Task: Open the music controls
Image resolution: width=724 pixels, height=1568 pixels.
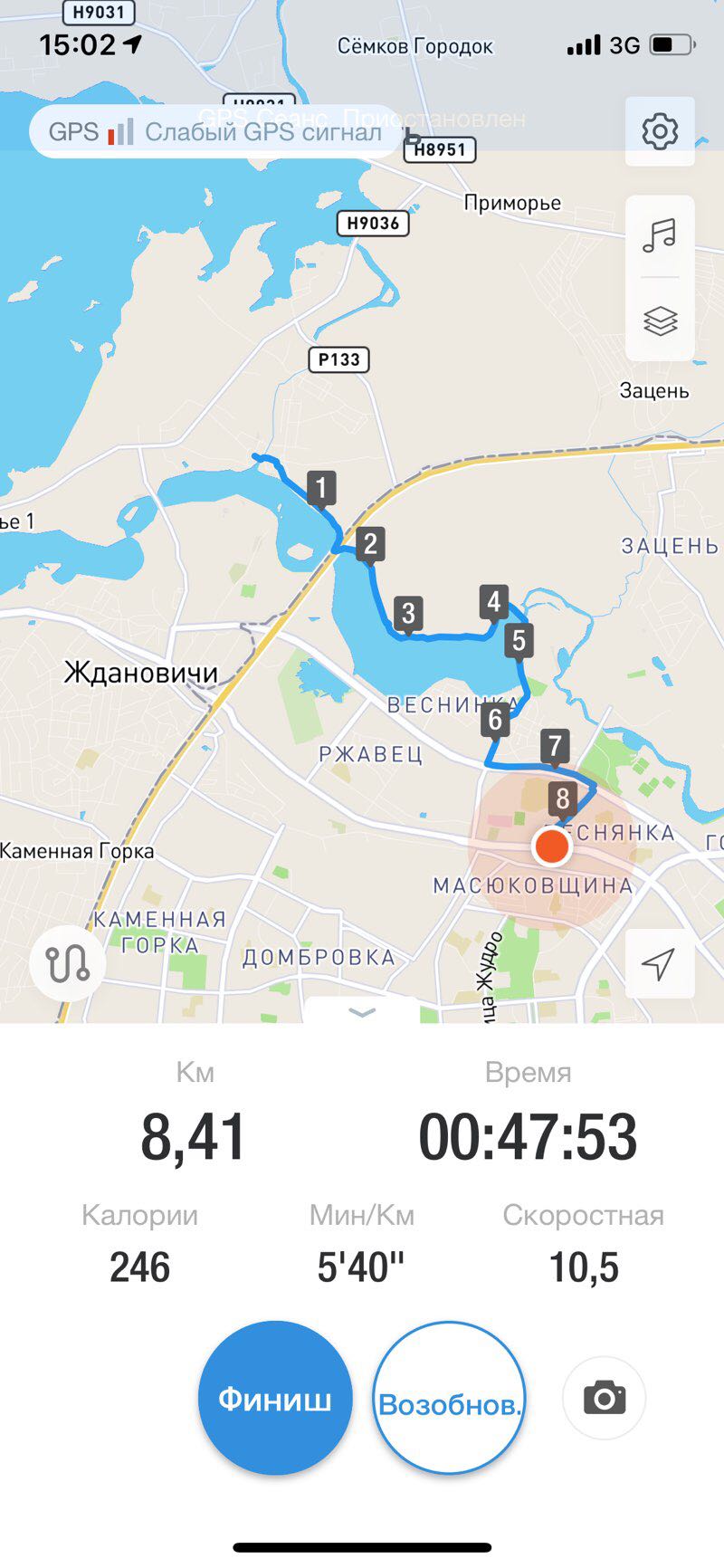Action: pyautogui.click(x=660, y=235)
